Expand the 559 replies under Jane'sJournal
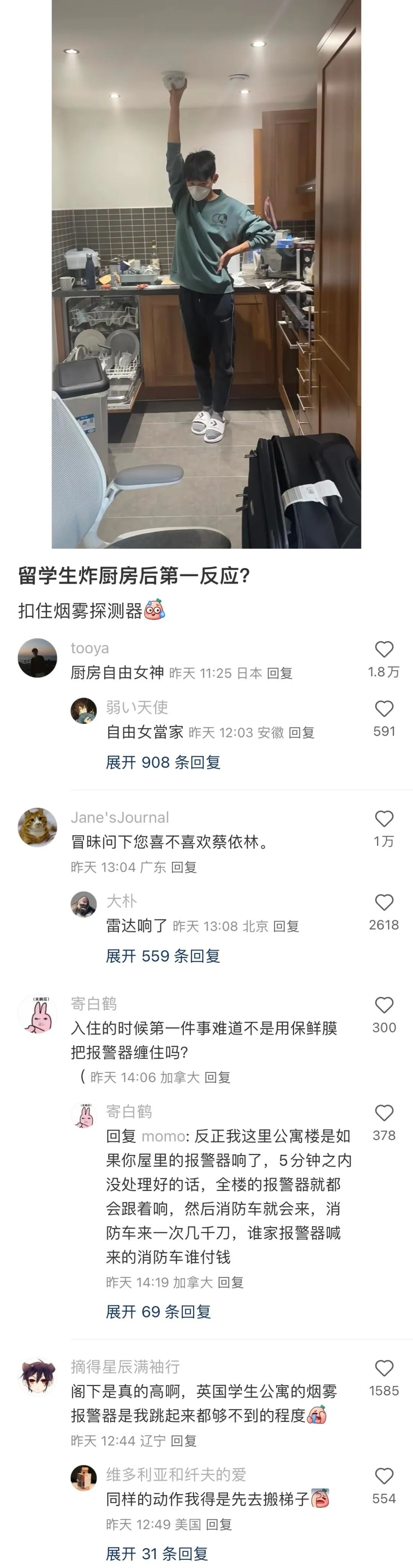The image size is (413, 1568). (163, 956)
